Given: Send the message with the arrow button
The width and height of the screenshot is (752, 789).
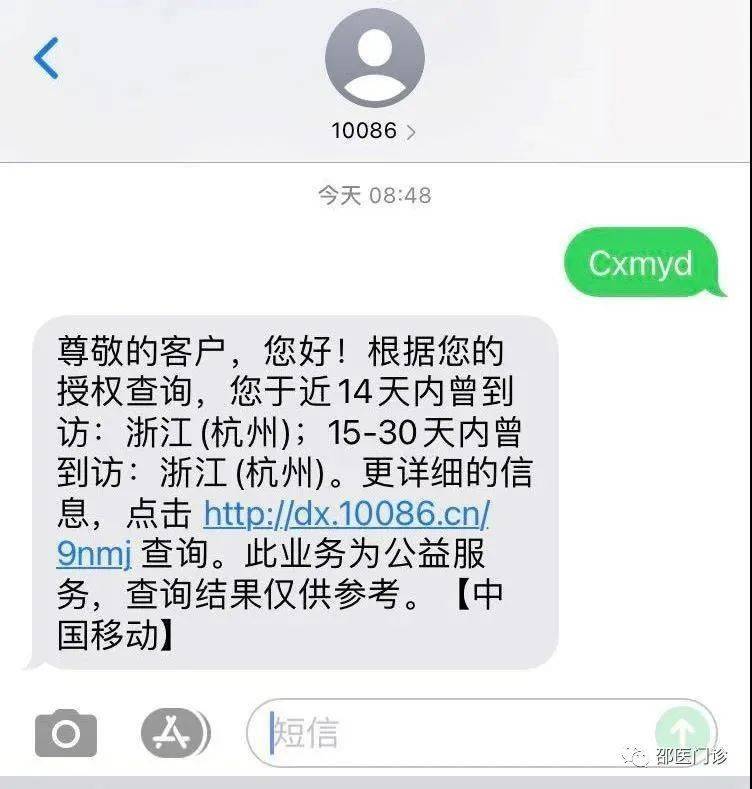Looking at the screenshot, I should click(x=684, y=735).
